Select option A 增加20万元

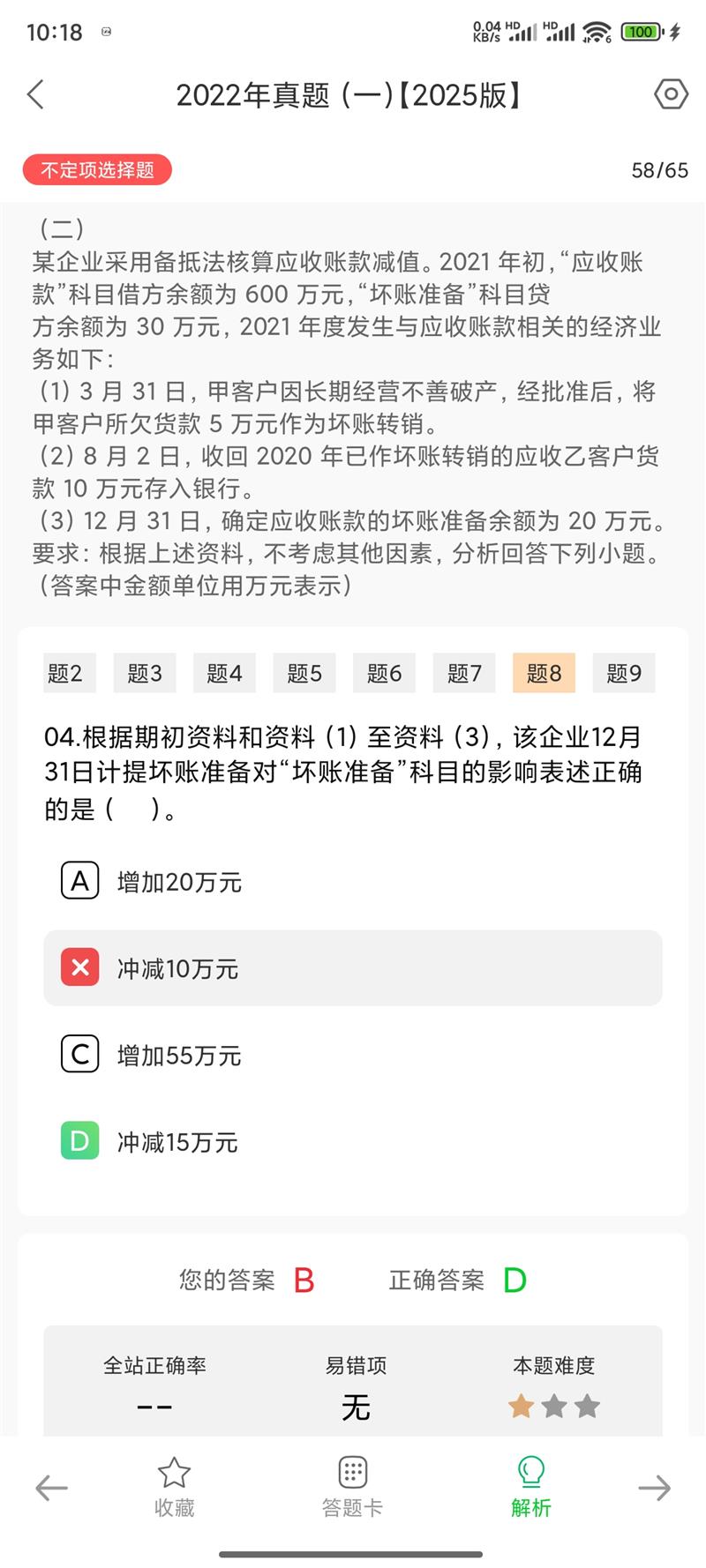353,882
